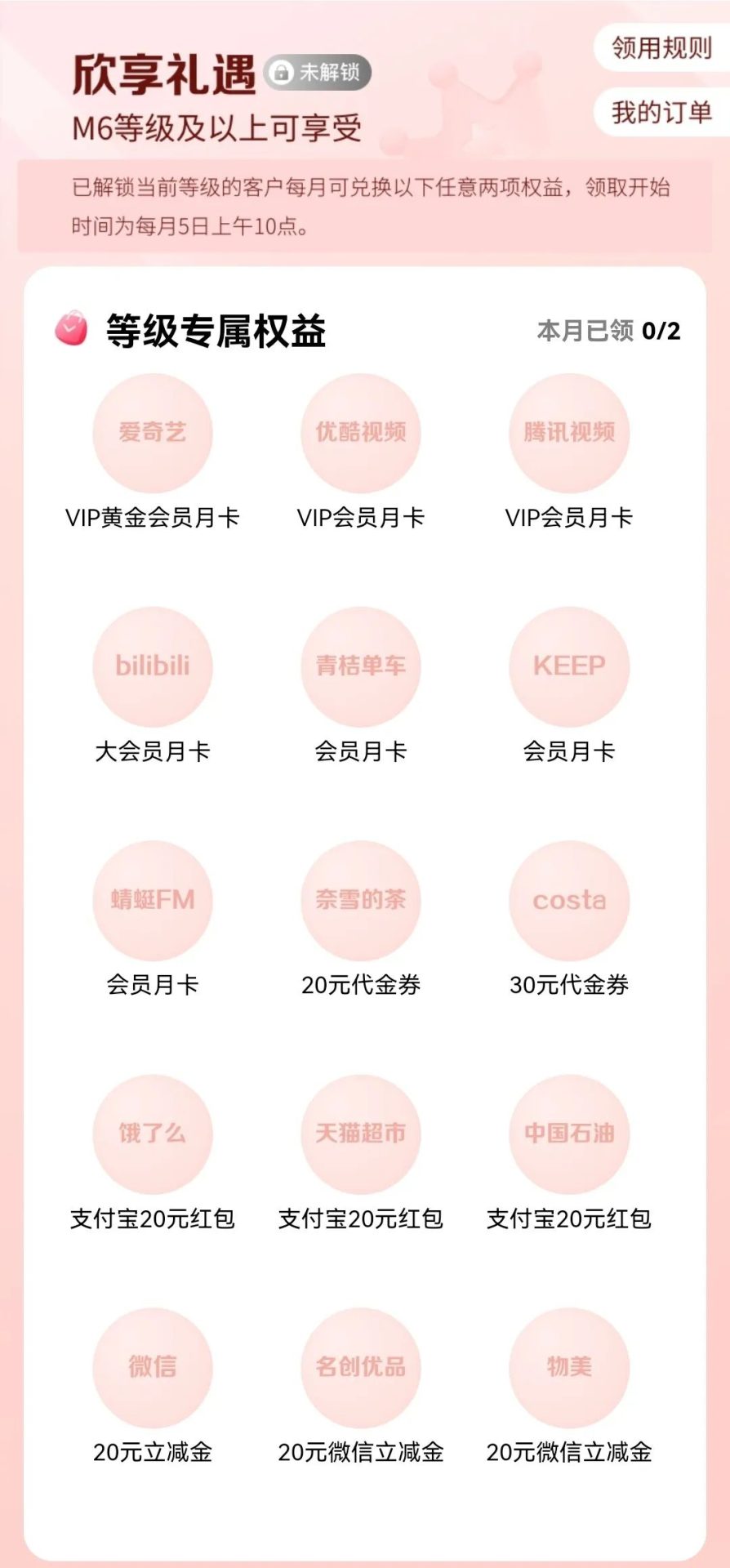Open the 天猫超市 支付宝20元红包 benefit
This screenshot has height=1568, width=730.
click(x=361, y=1134)
